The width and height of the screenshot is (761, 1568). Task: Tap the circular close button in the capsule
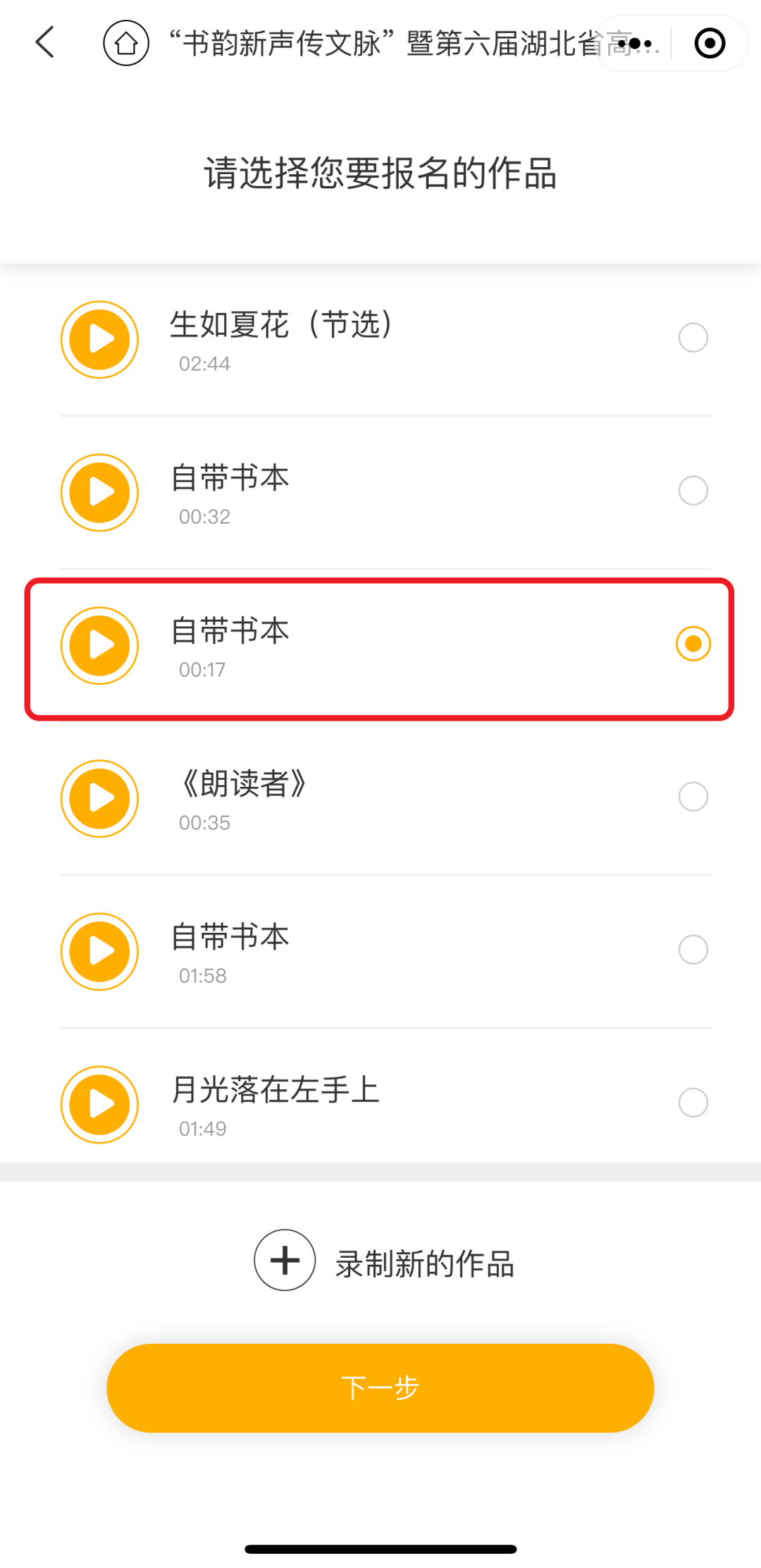709,43
